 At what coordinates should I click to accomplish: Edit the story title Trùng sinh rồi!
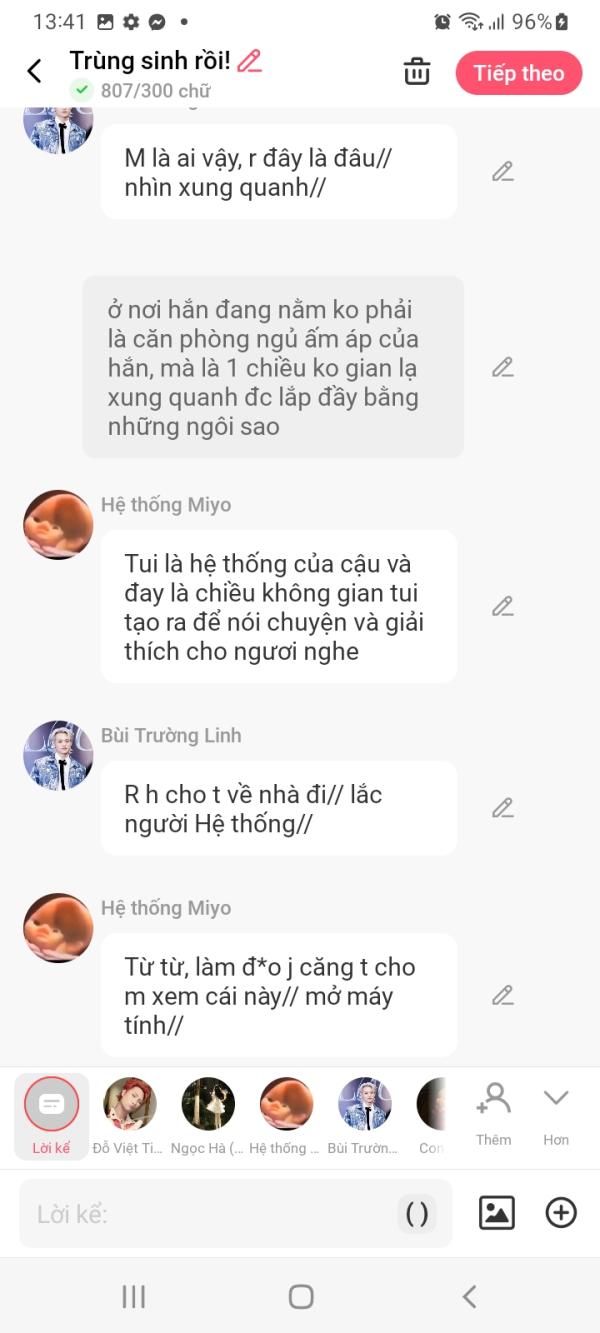pos(250,61)
